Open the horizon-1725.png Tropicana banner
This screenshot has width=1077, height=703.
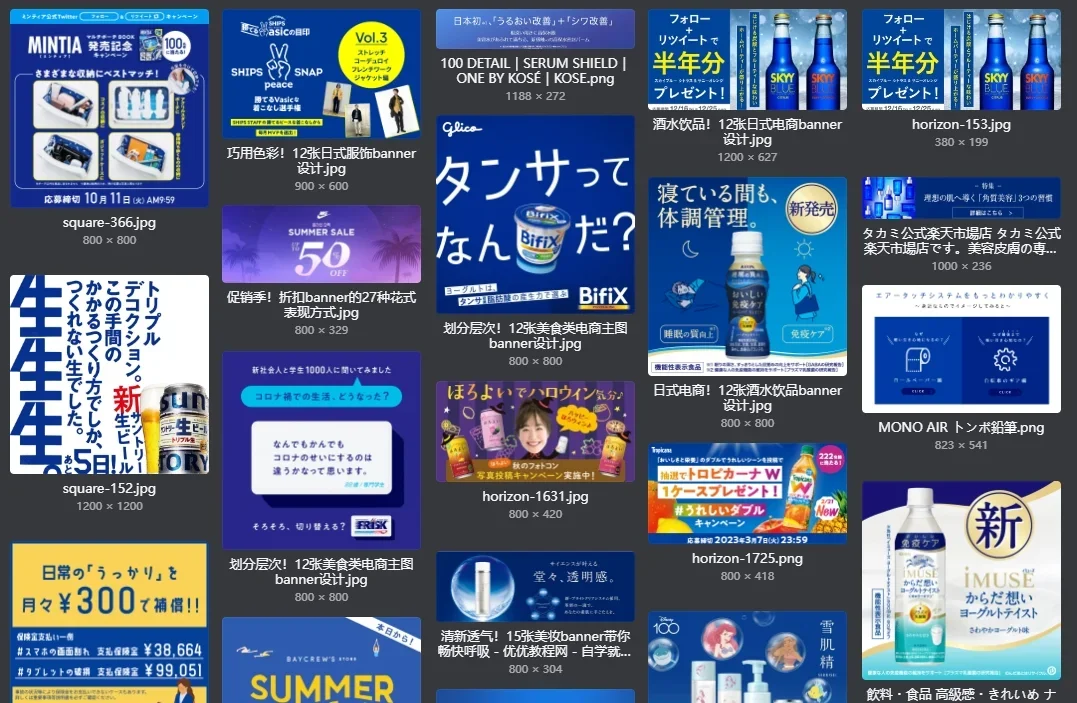tap(747, 494)
